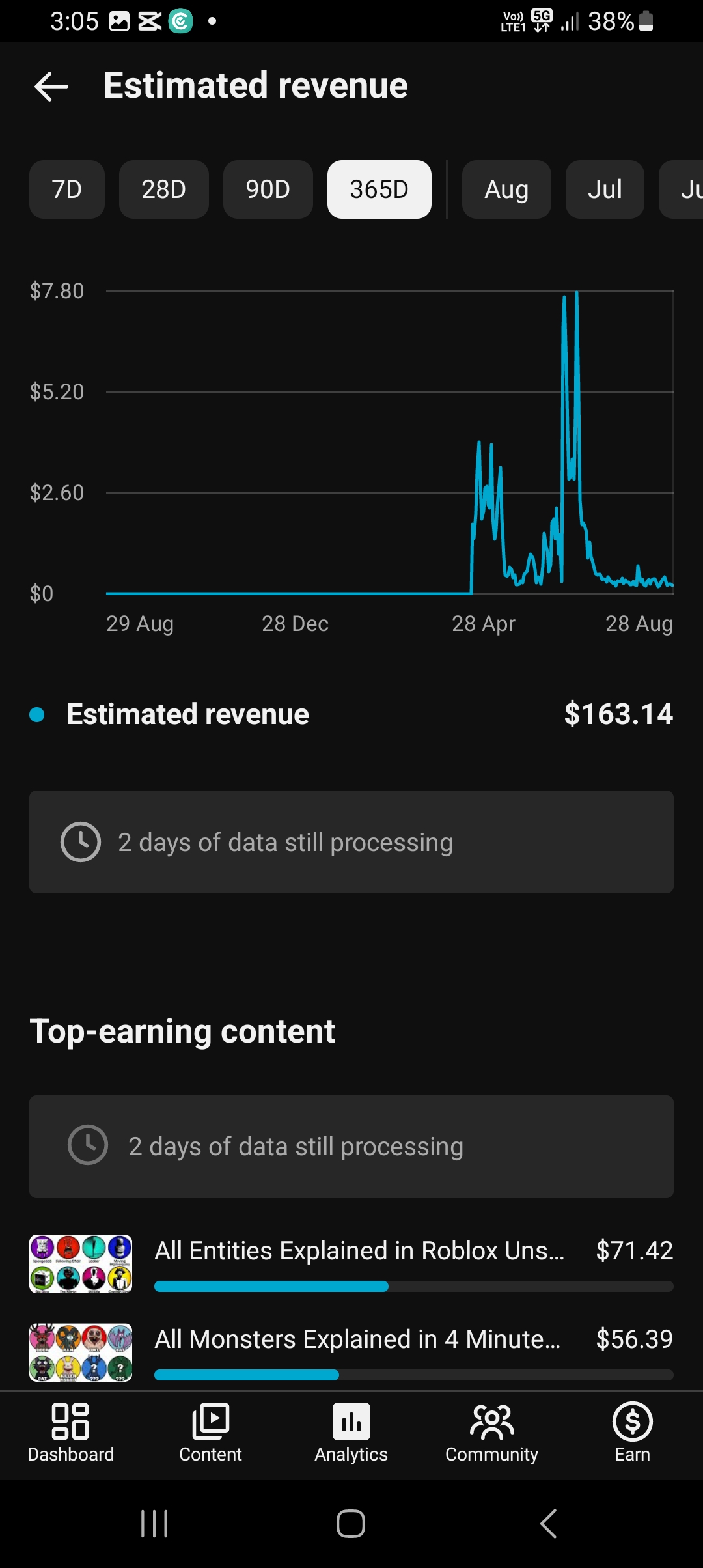Tap the system home button

351,1524
